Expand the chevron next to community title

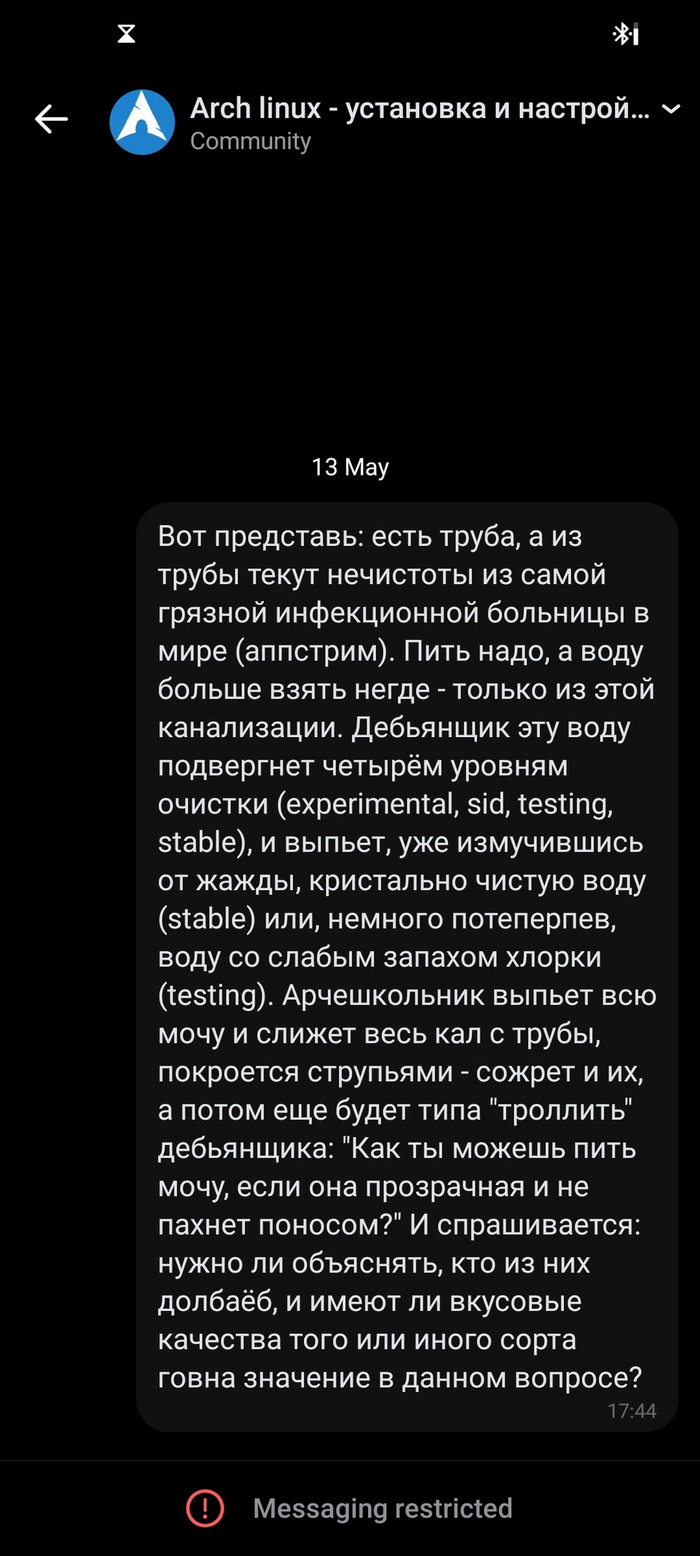[671, 109]
